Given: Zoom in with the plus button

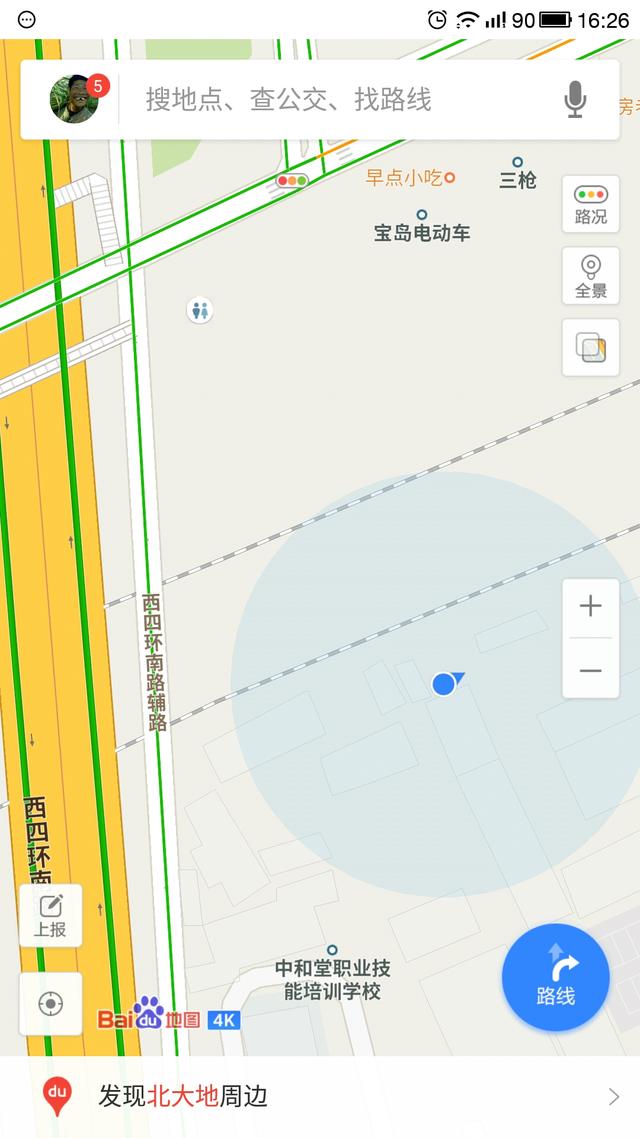Looking at the screenshot, I should (x=590, y=606).
